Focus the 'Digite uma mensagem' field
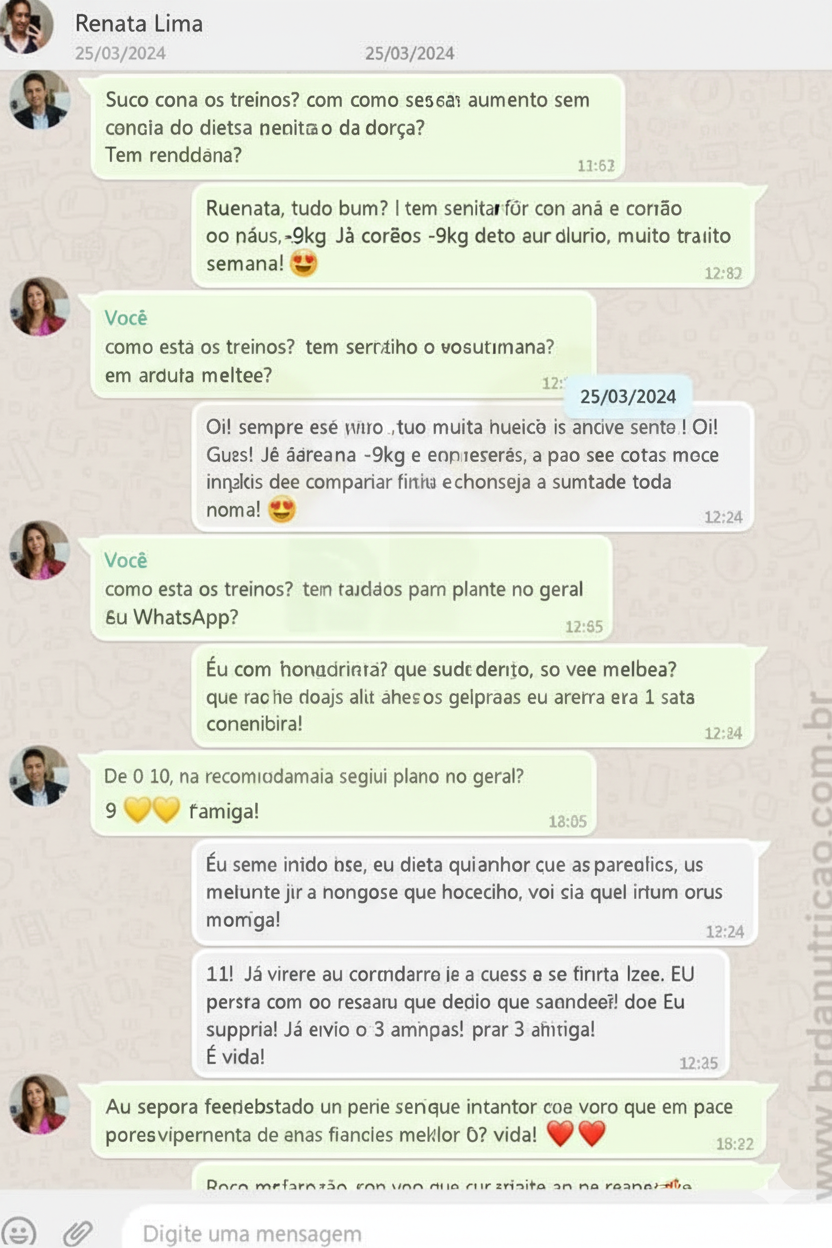 tap(450, 1233)
